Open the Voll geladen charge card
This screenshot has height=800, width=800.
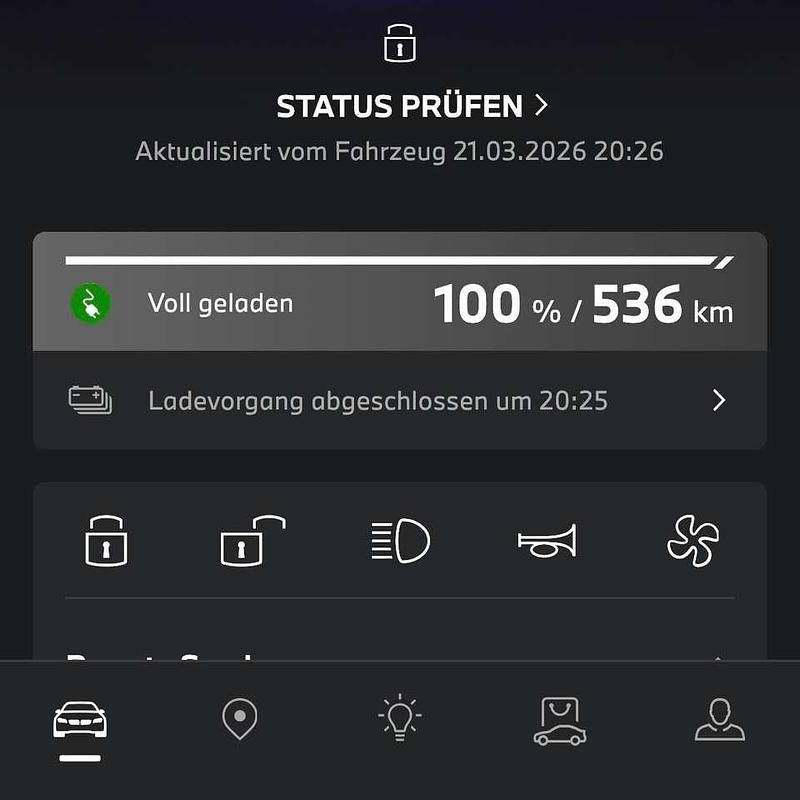400,303
